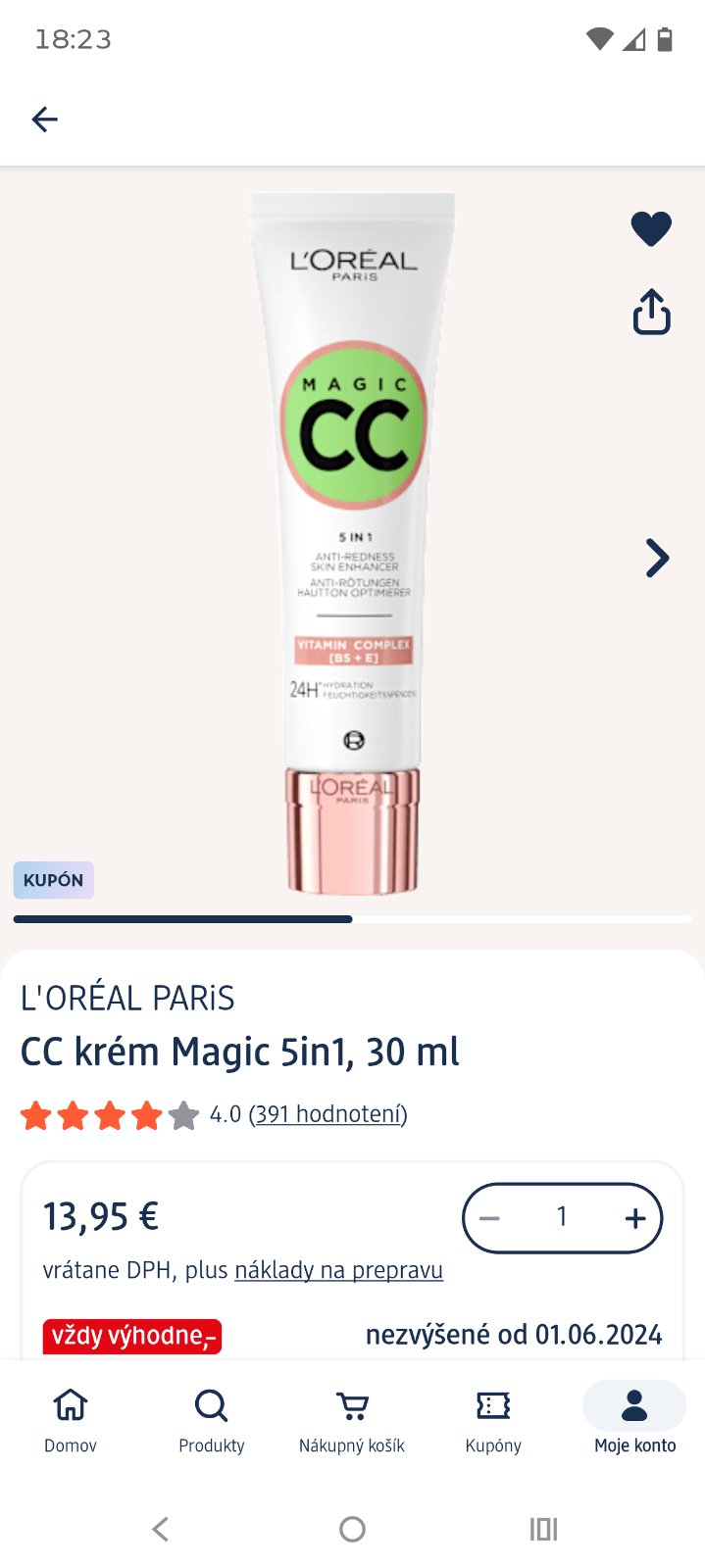The height and width of the screenshot is (1568, 705).
Task: Toggle the heart favorite icon
Action: tap(651, 229)
